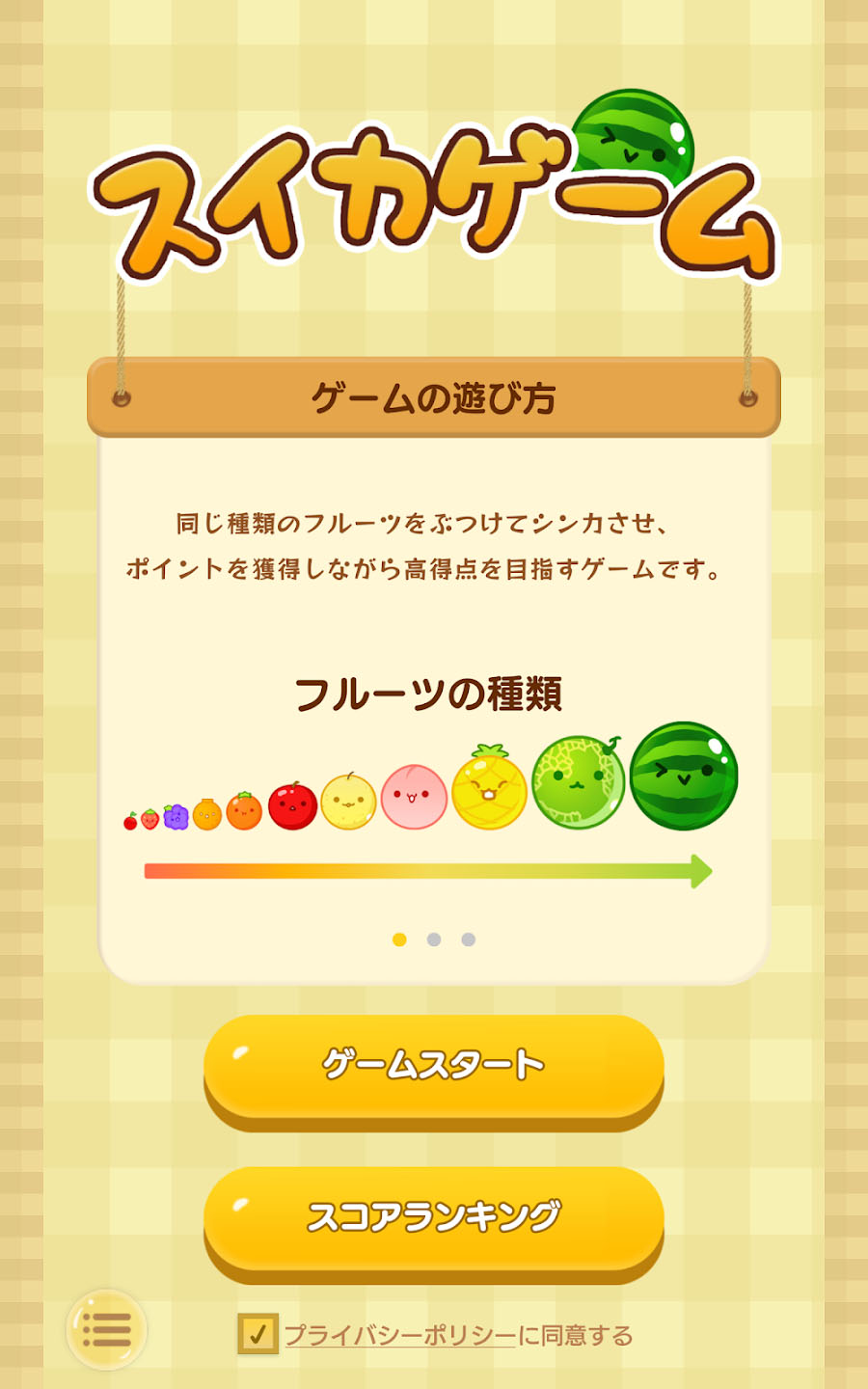The height and width of the screenshot is (1389, 868).
Task: Open the プライバシーポリシー link
Action: [x=399, y=1335]
